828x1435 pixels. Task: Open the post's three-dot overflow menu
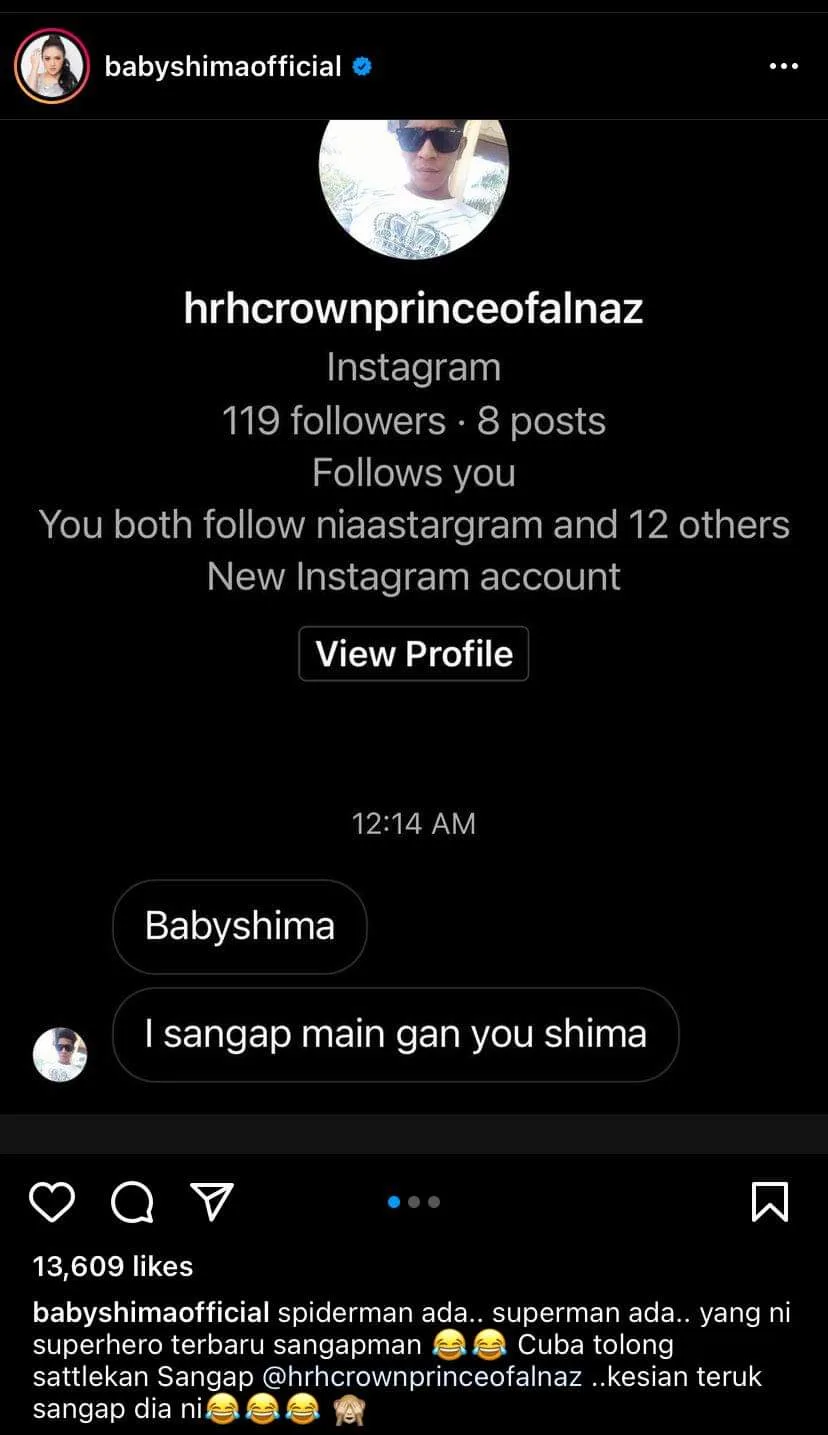(783, 67)
